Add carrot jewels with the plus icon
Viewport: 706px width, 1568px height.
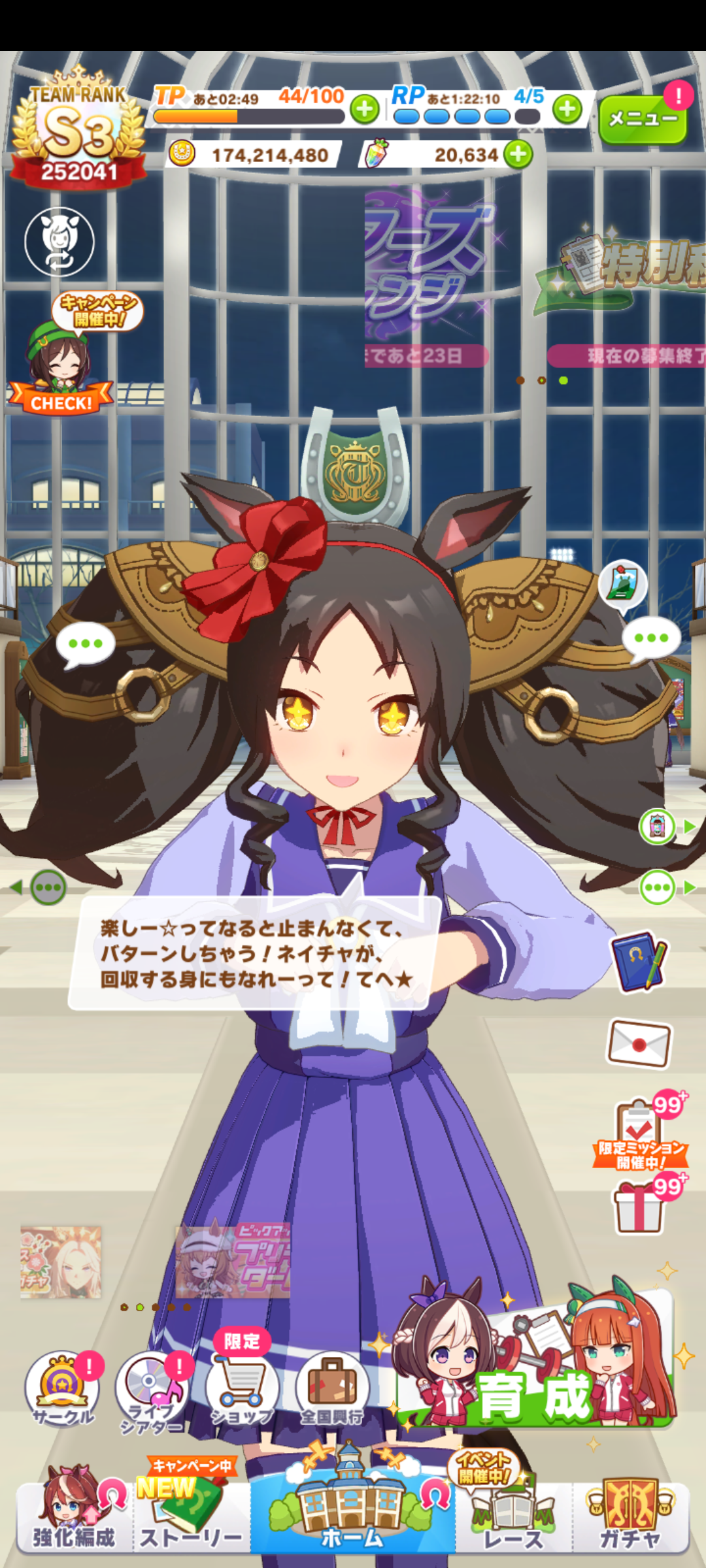click(518, 155)
